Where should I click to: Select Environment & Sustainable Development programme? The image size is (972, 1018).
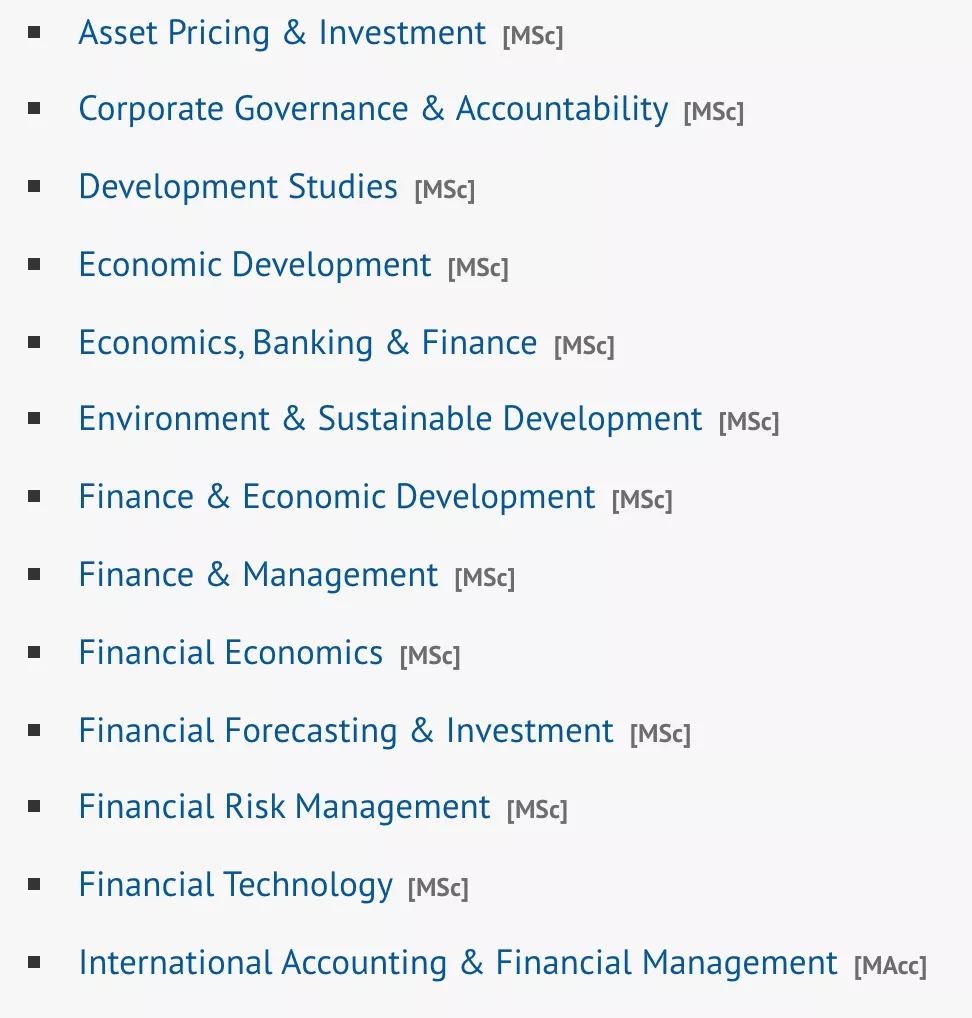point(390,418)
